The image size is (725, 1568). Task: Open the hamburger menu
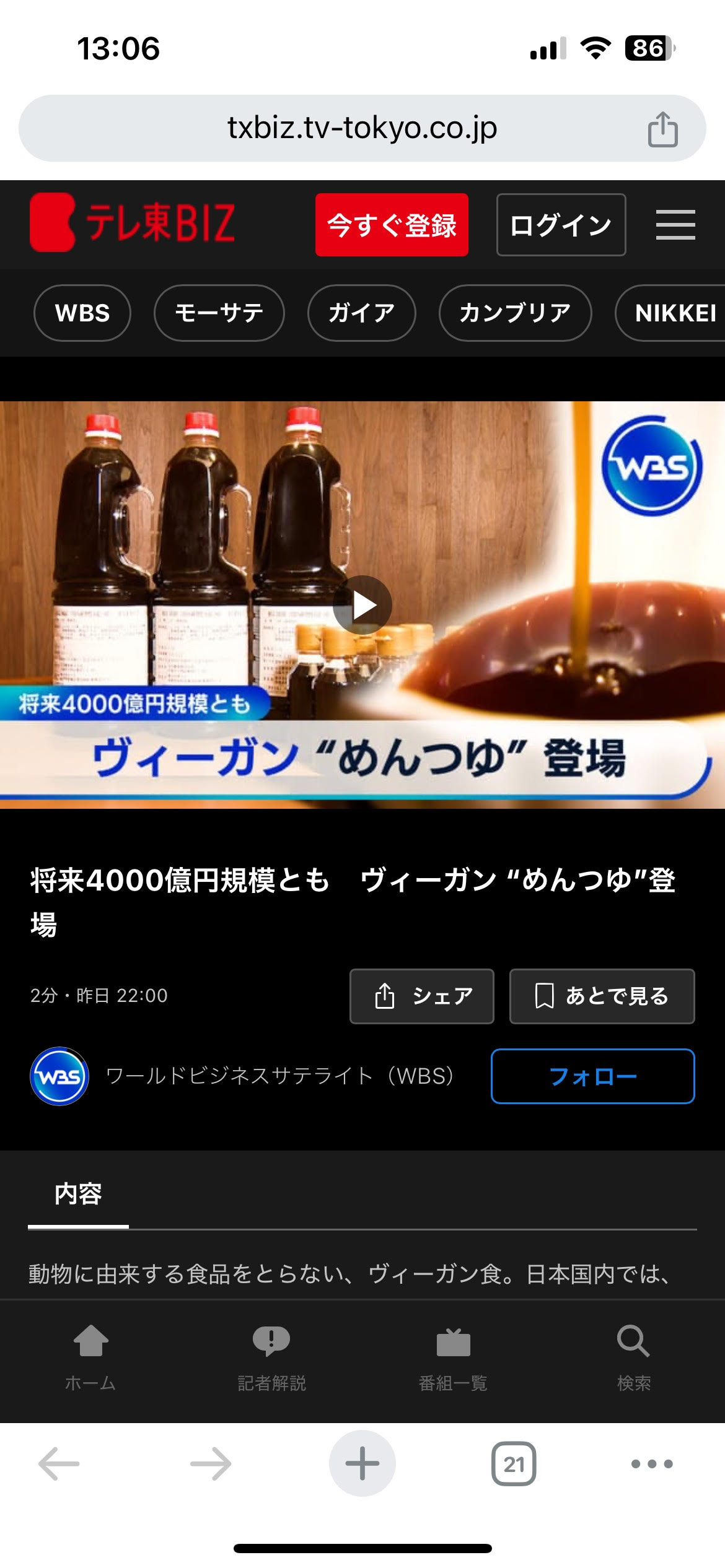pyautogui.click(x=675, y=224)
